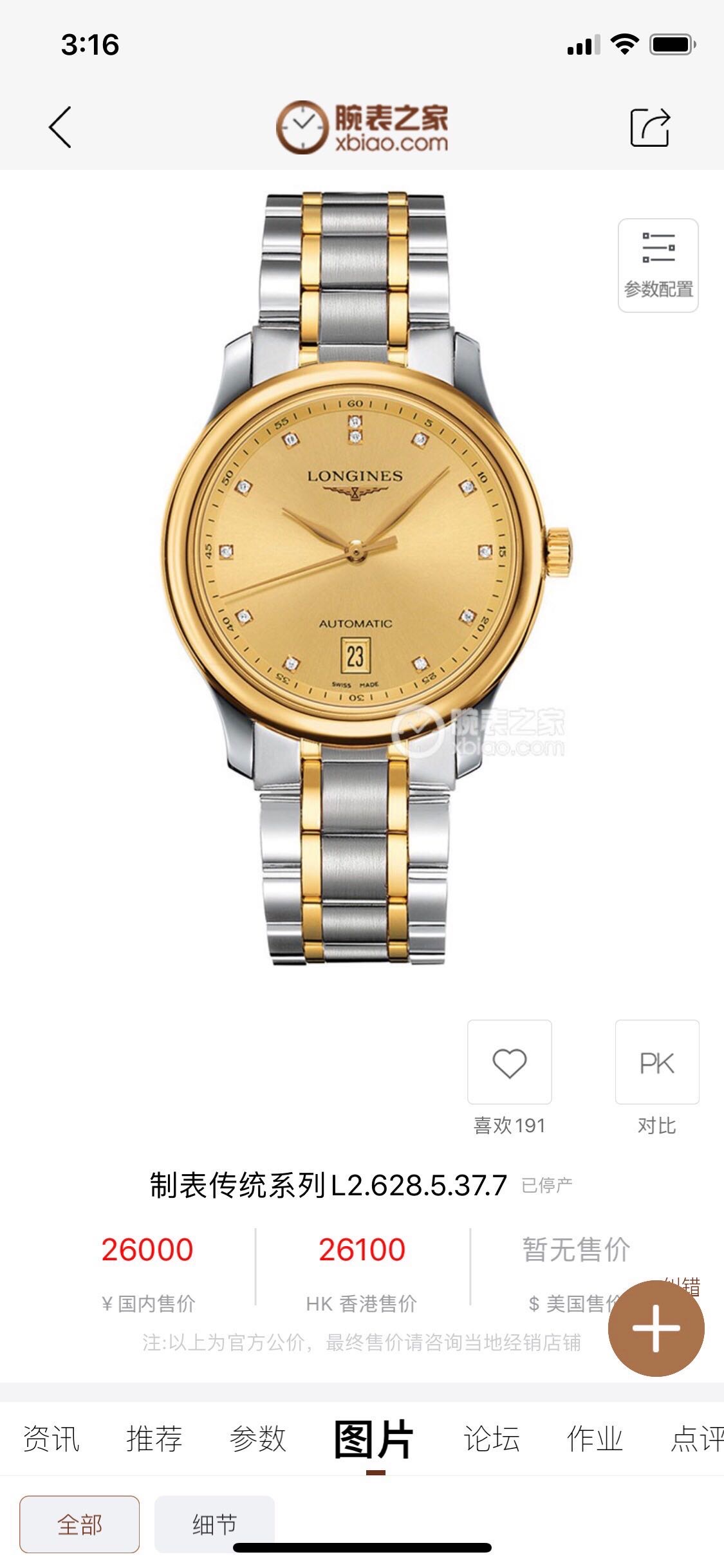724x1568 pixels.
Task: Select the 全部 filter chip
Action: (80, 1524)
